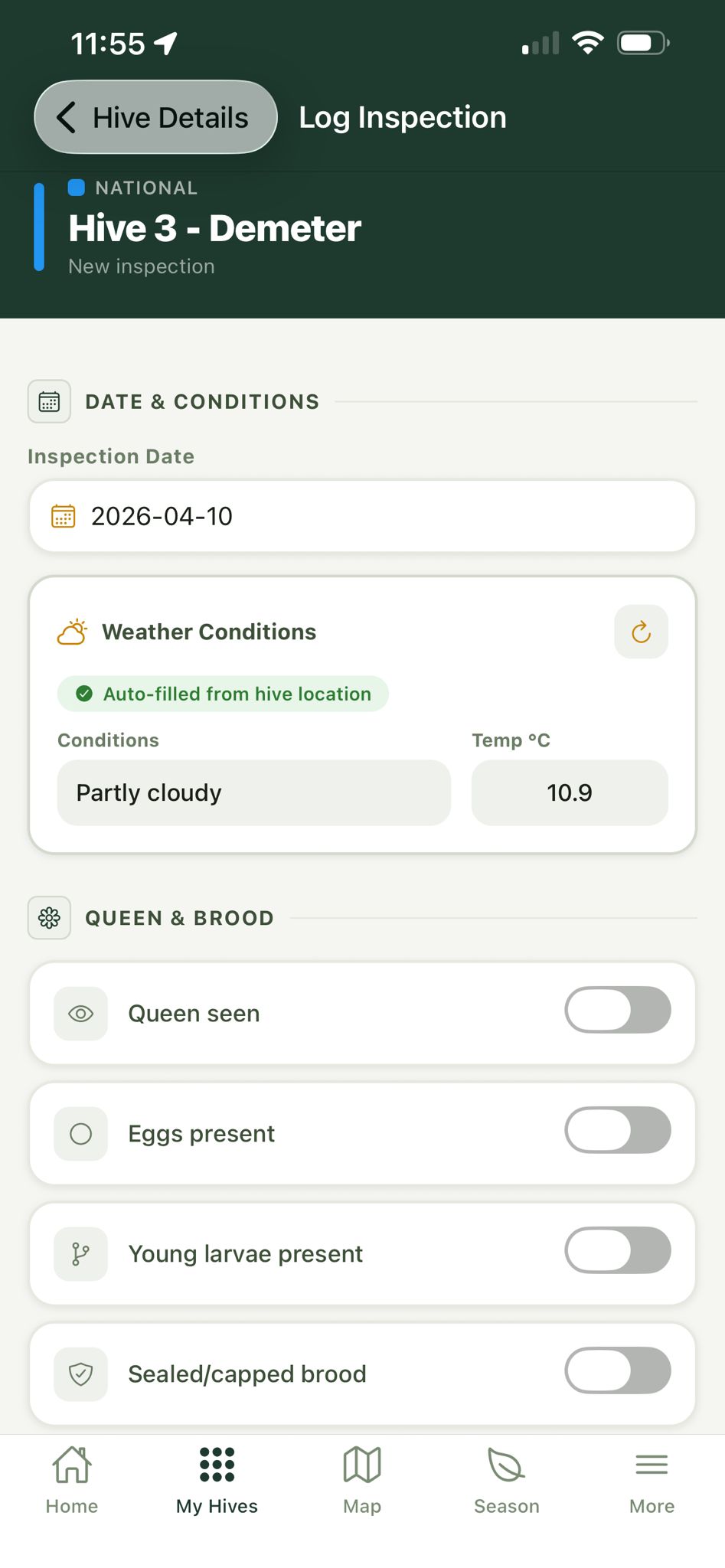Open the inspection date picker
725x1568 pixels.
363,516
